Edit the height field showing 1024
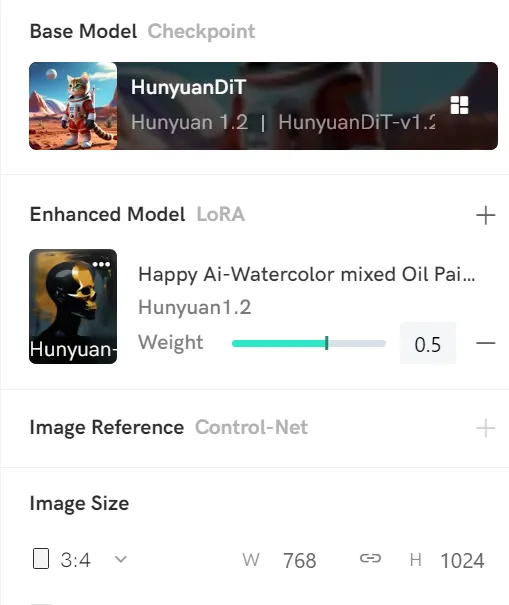 (x=462, y=560)
